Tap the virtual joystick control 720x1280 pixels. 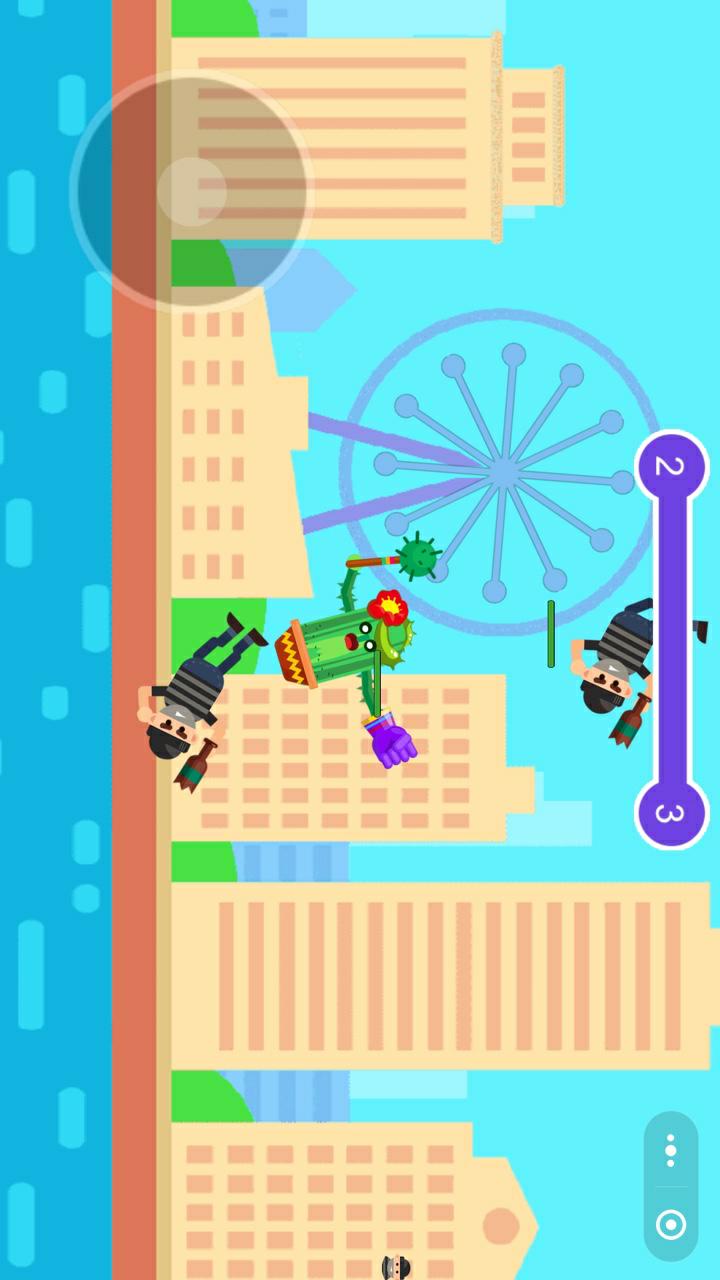point(191,190)
